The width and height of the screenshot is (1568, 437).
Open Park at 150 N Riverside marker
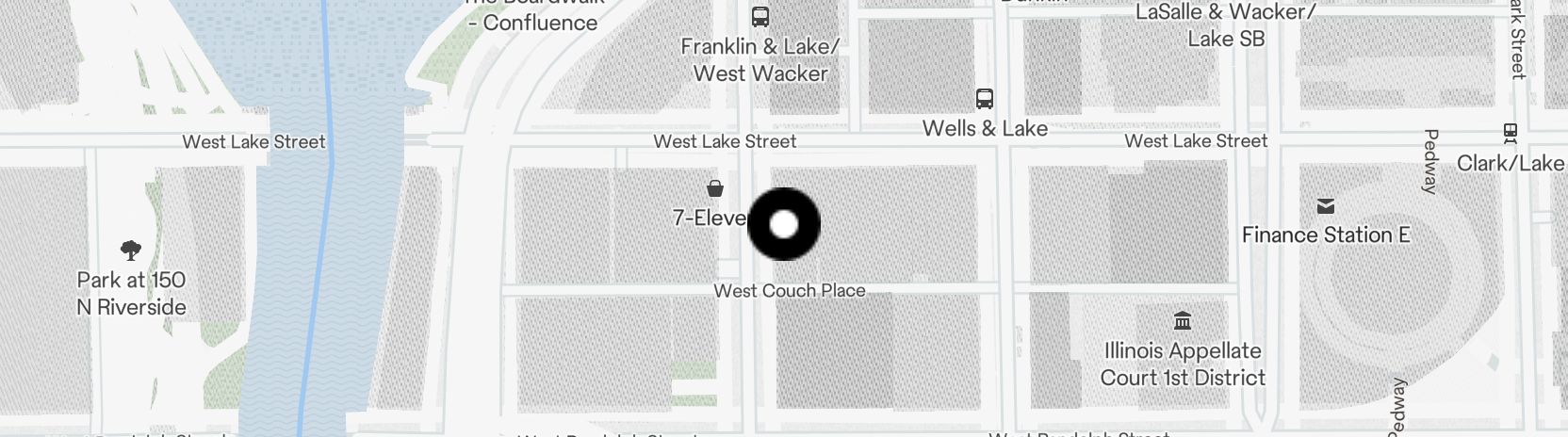131,251
